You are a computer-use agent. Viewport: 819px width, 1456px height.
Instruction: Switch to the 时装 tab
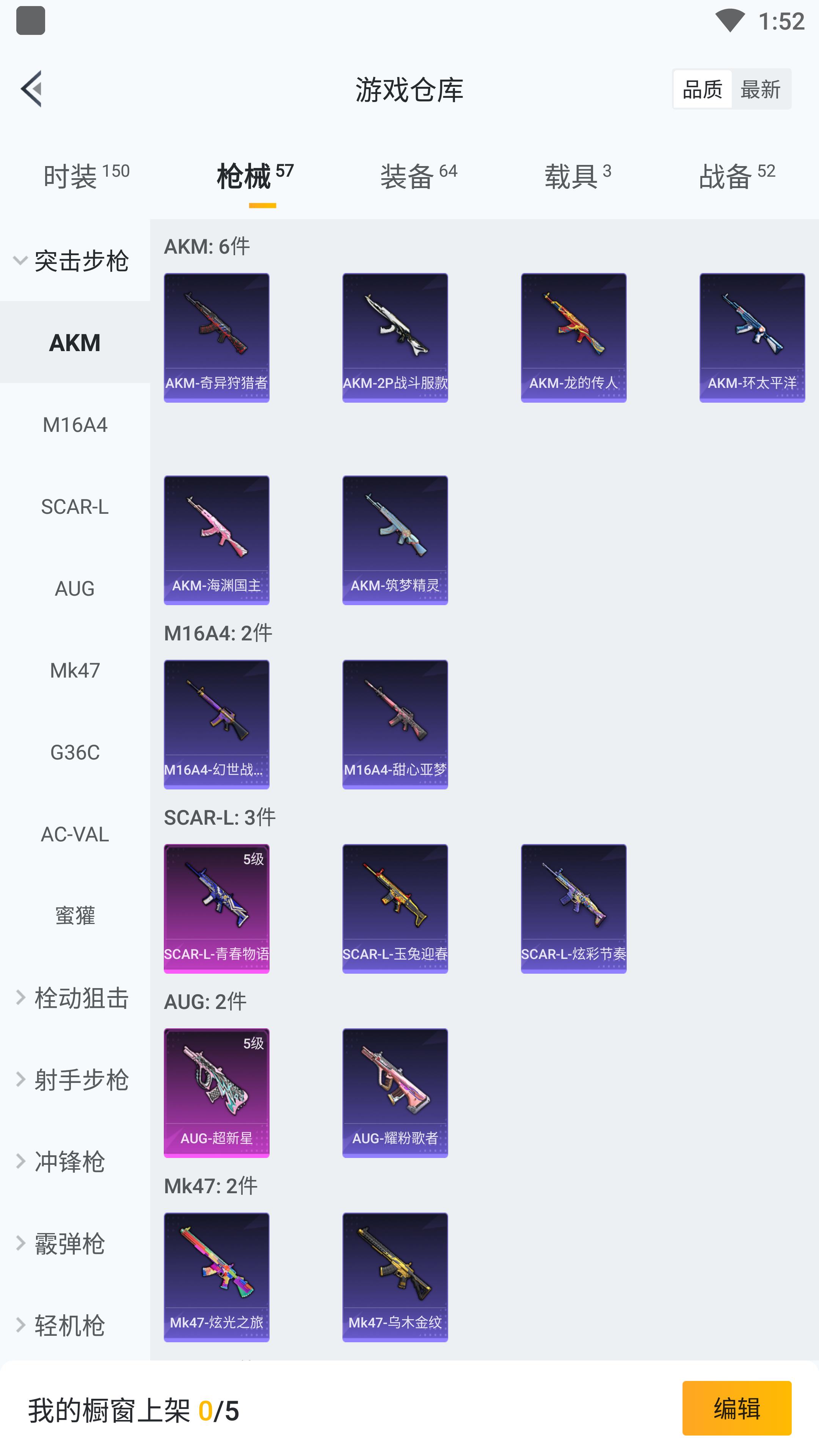(86, 176)
